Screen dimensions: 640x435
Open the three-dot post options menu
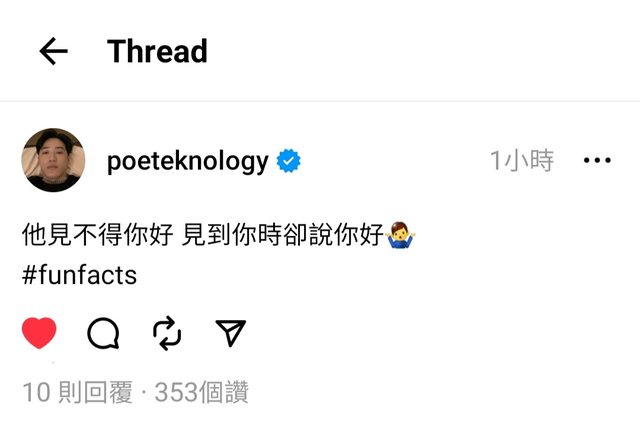tap(596, 161)
